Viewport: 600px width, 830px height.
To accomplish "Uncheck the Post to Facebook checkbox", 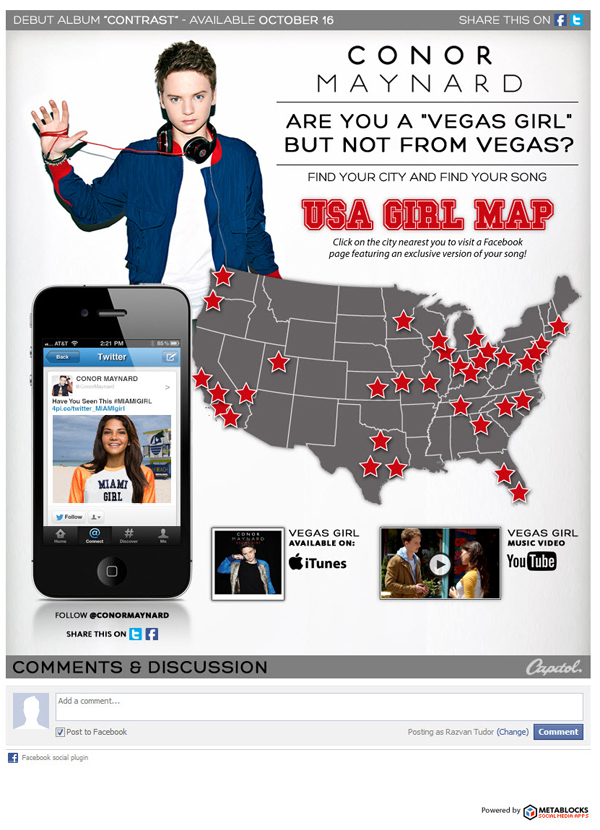I will [x=61, y=732].
